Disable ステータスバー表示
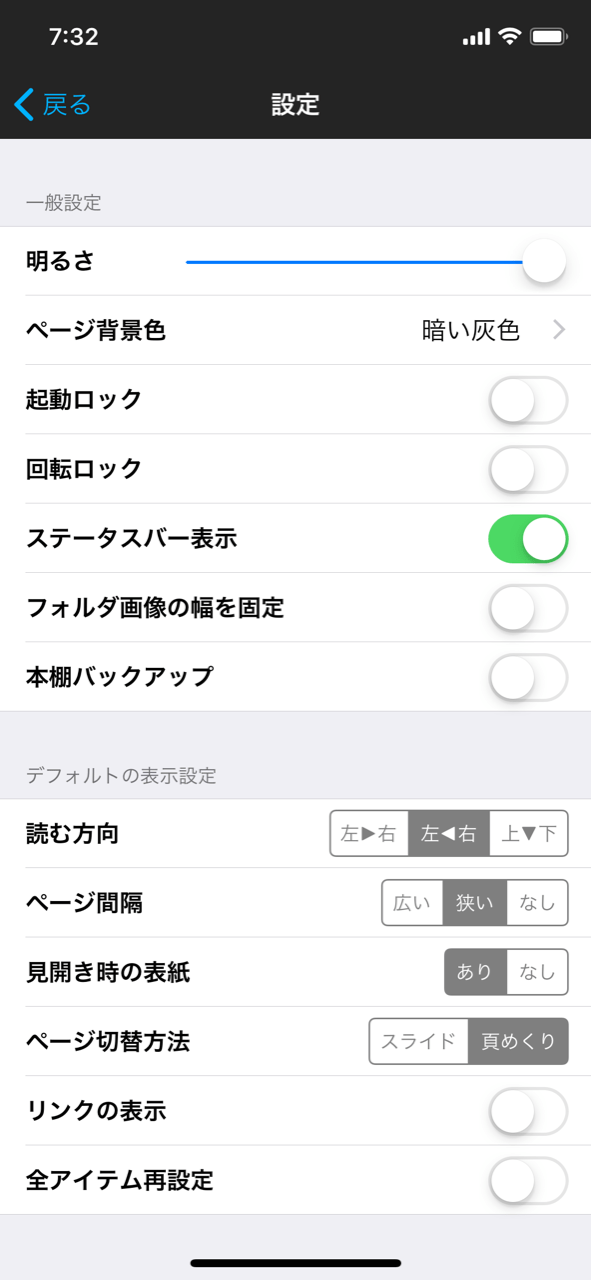Screen dimensions: 591x1280 tap(528, 539)
